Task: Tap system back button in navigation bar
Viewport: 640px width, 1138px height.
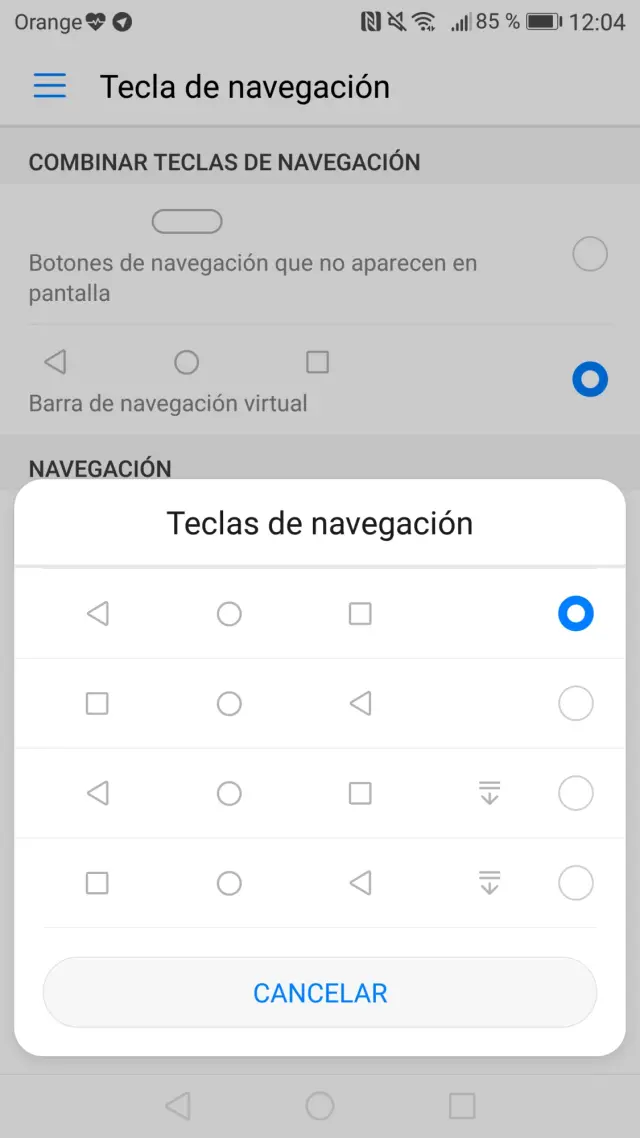Action: tap(178, 1105)
